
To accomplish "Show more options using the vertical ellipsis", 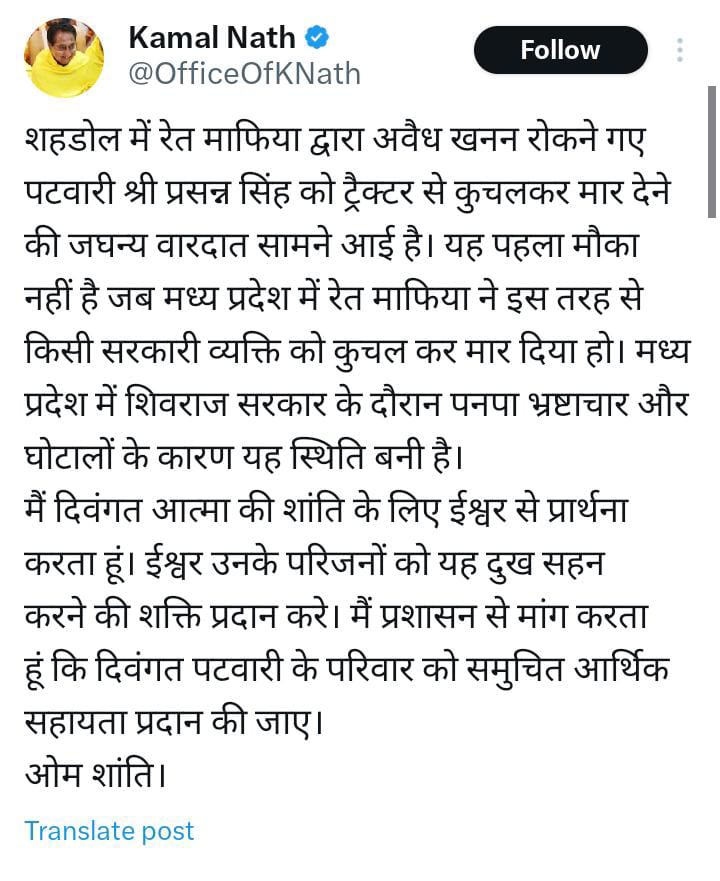I will click(682, 50).
